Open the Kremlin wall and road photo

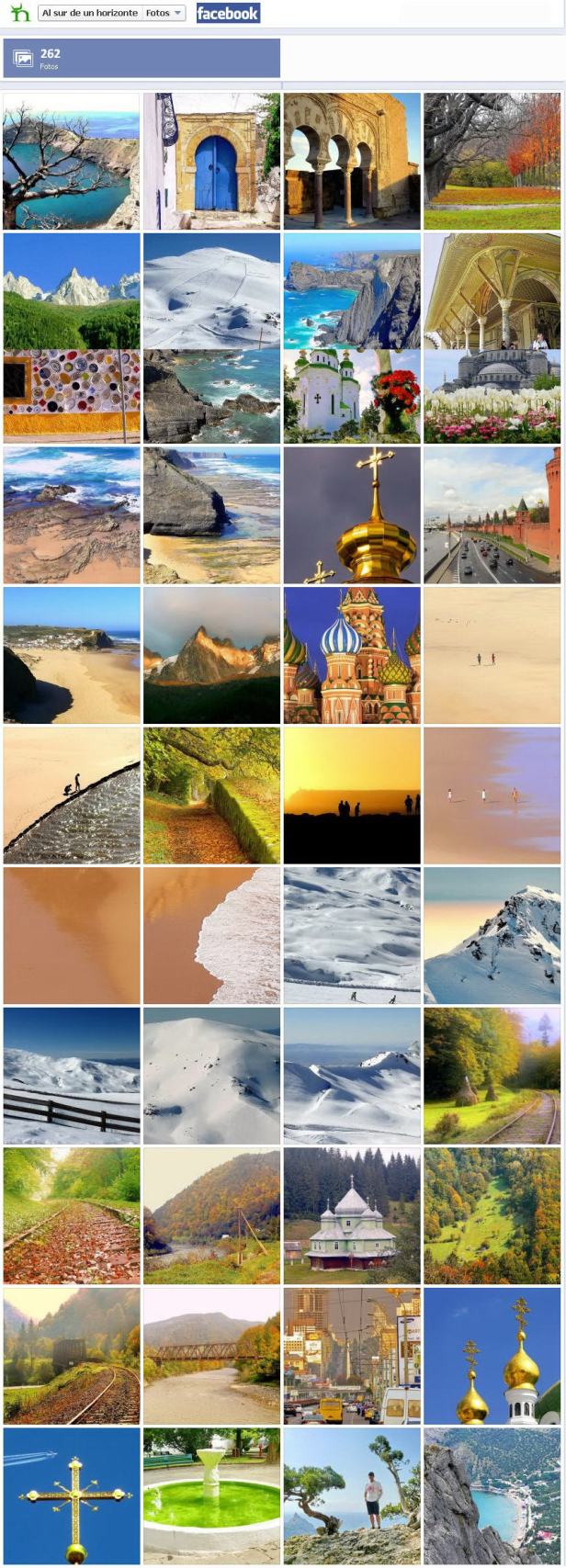click(492, 515)
